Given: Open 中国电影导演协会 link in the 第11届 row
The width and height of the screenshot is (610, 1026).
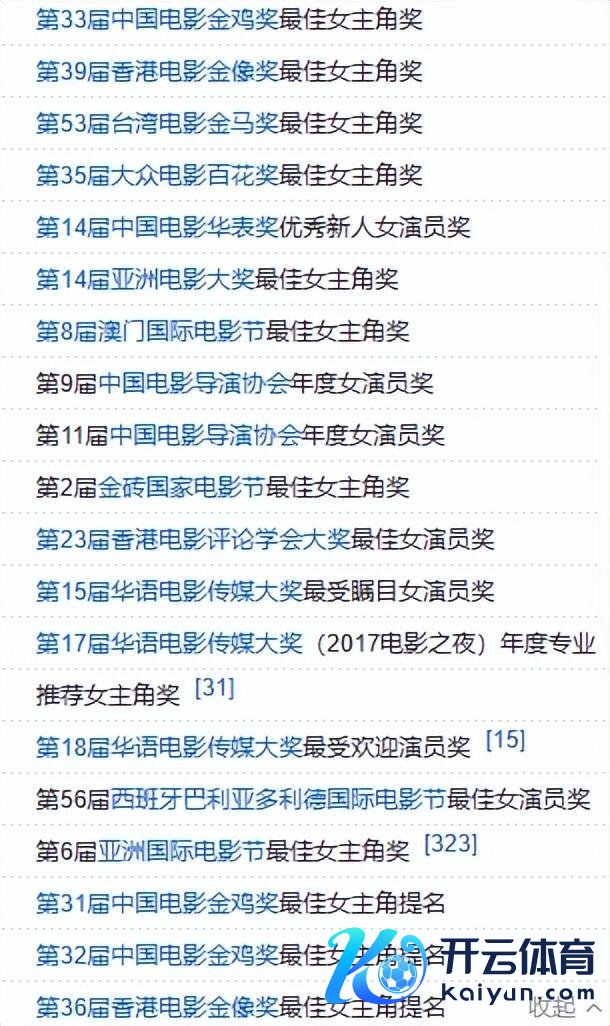Looking at the screenshot, I should coord(205,435).
